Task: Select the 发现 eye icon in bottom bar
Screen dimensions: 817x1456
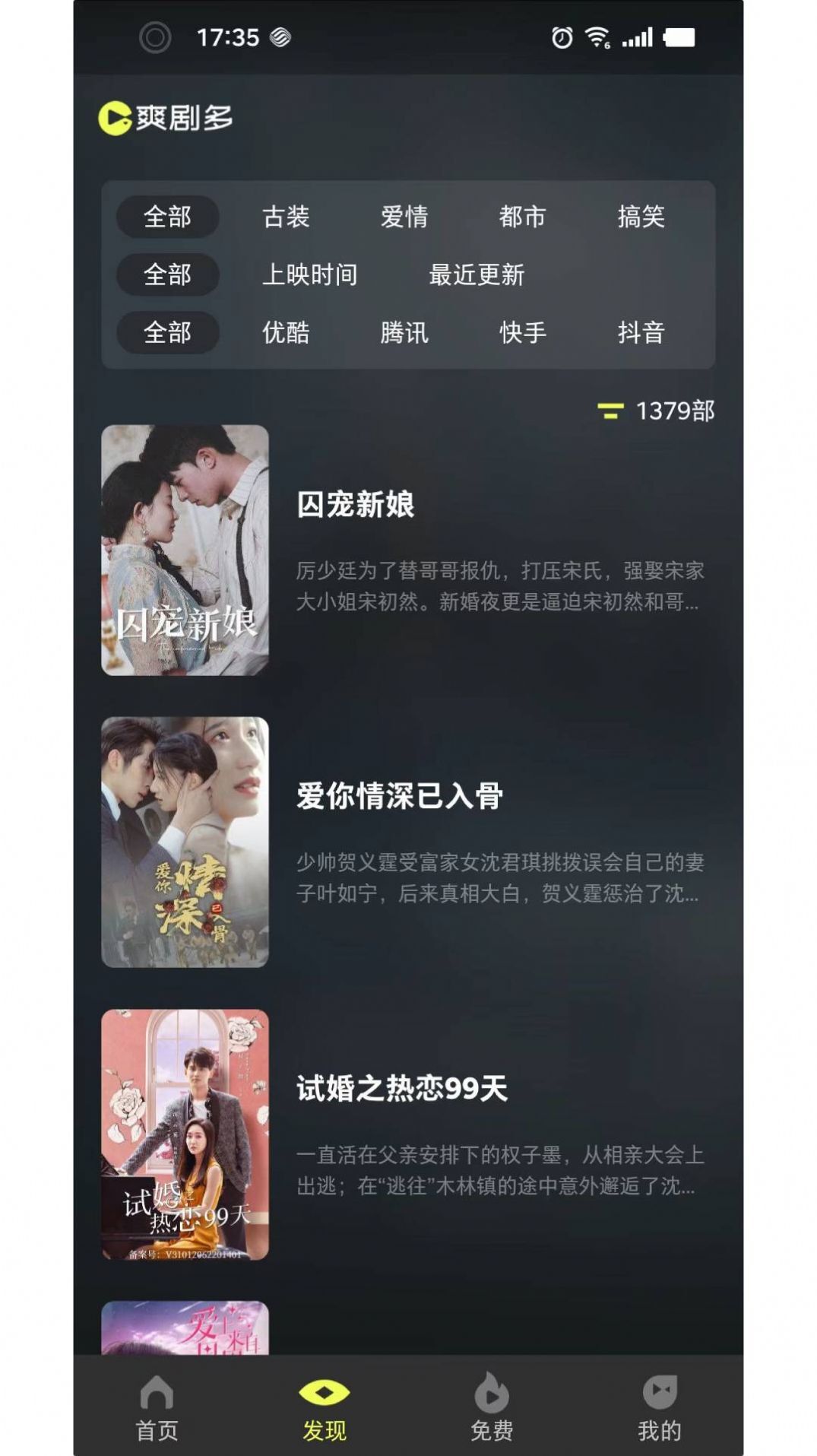Action: point(327,1407)
